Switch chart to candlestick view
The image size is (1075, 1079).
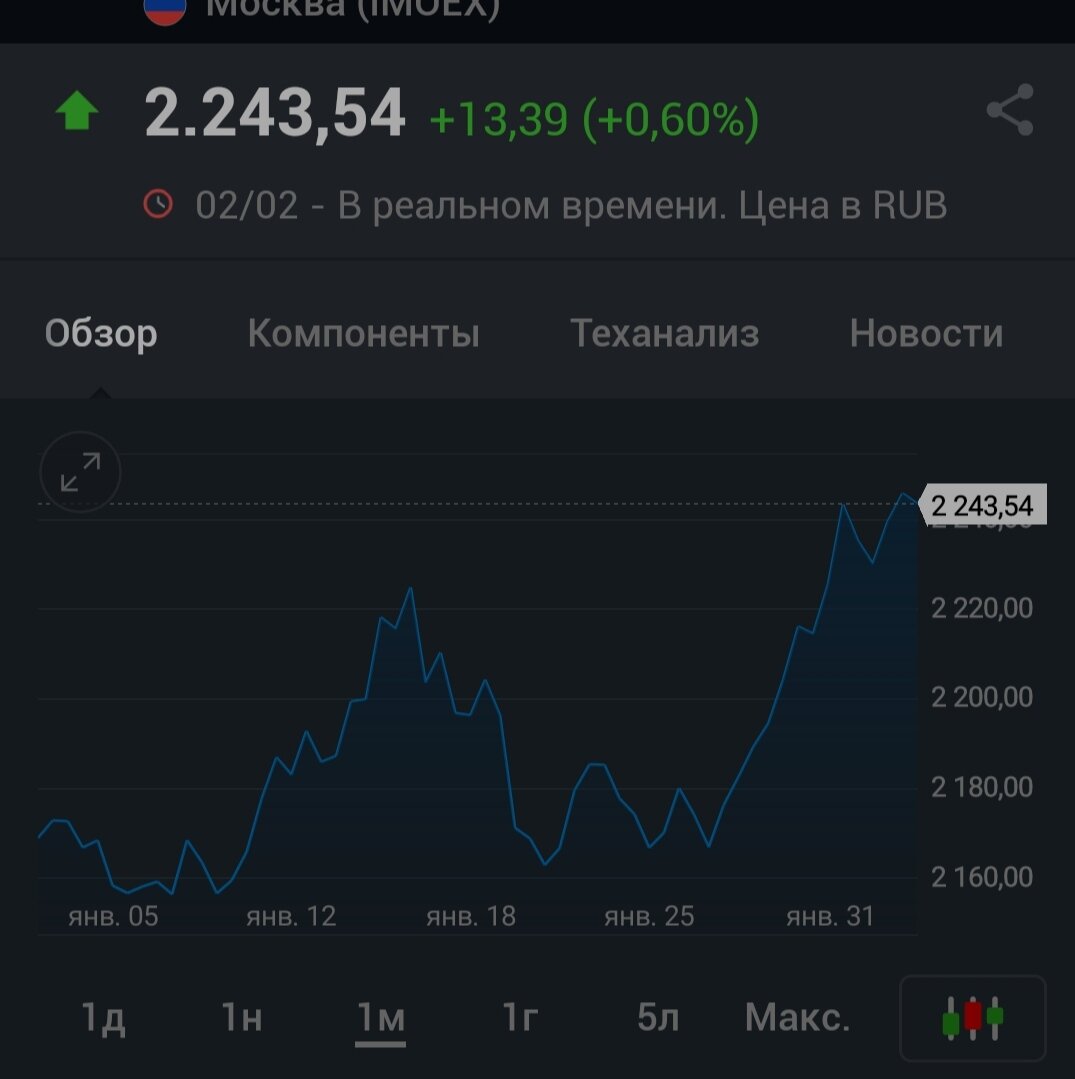click(972, 1018)
